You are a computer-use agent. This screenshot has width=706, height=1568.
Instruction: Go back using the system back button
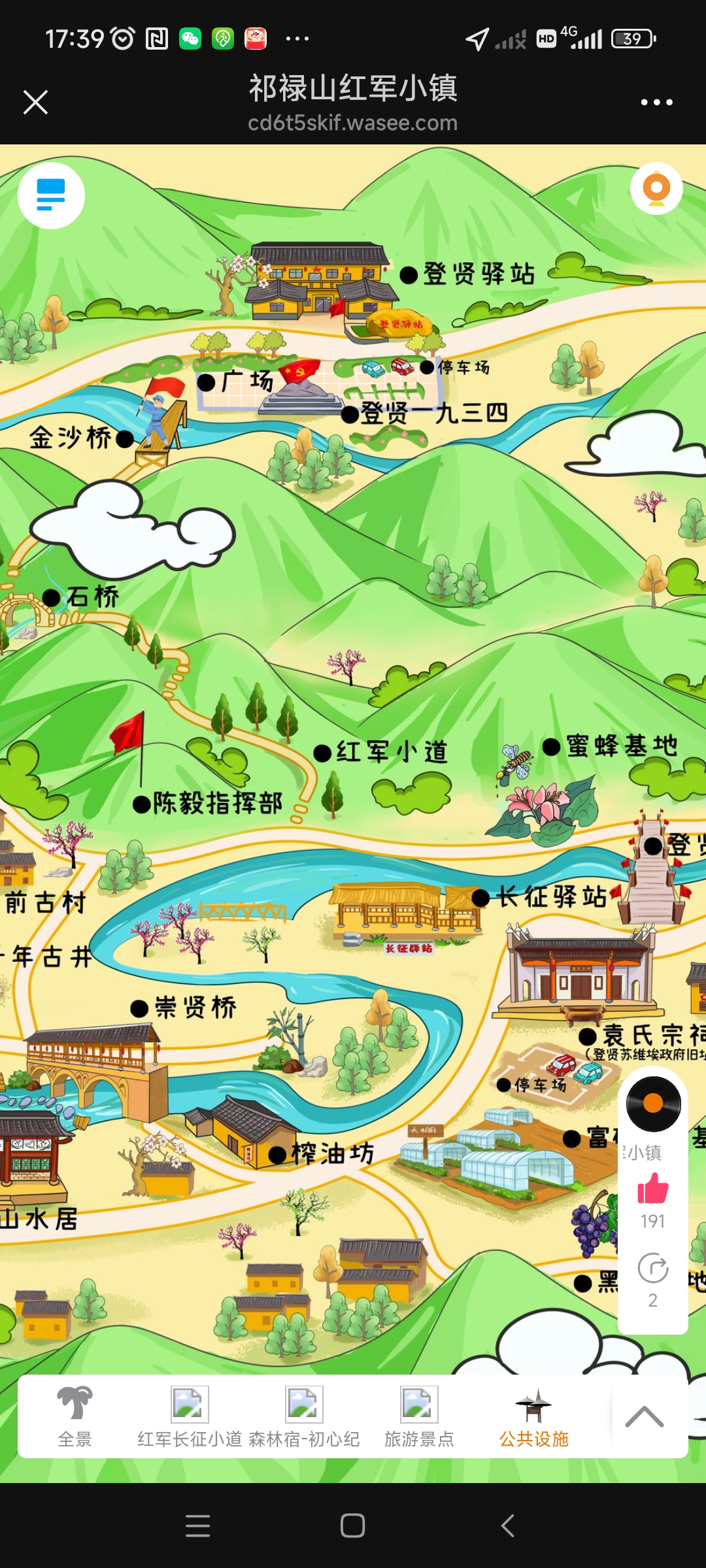pyautogui.click(x=508, y=1526)
